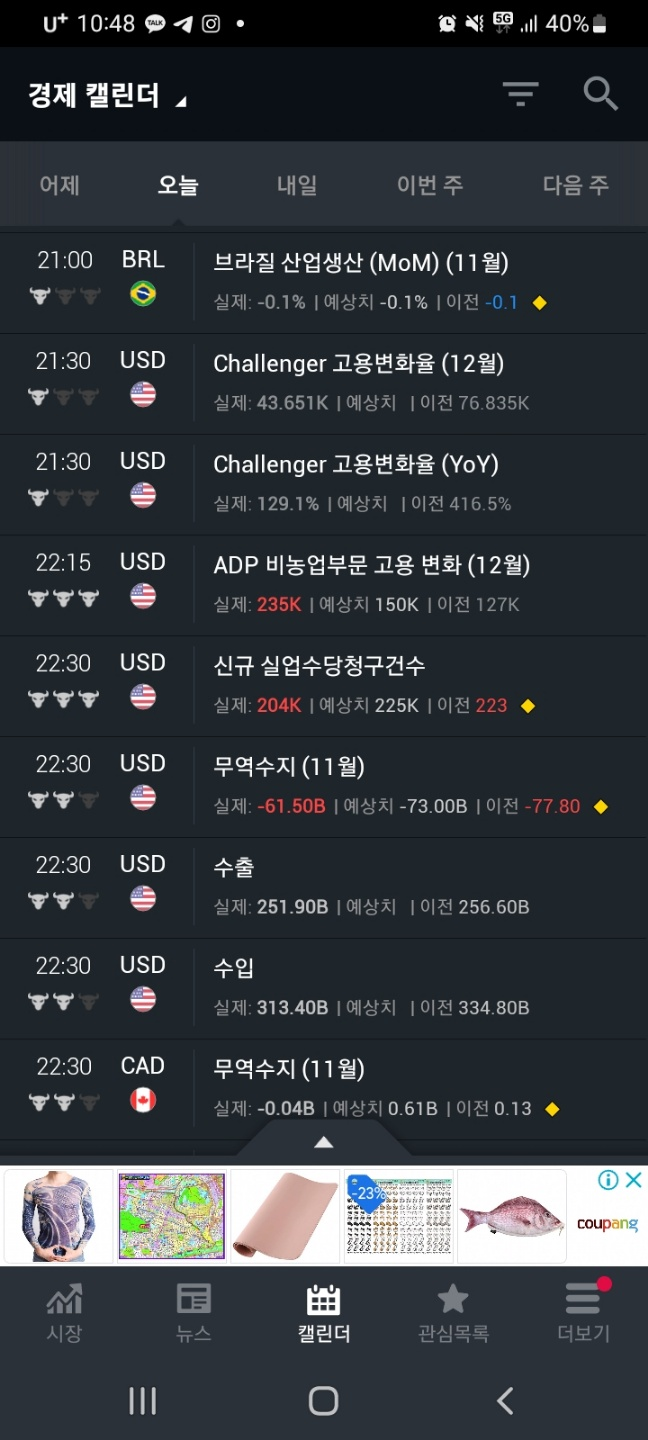Expand the panel with the up arrow handle
The width and height of the screenshot is (648, 1440).
point(323,1142)
